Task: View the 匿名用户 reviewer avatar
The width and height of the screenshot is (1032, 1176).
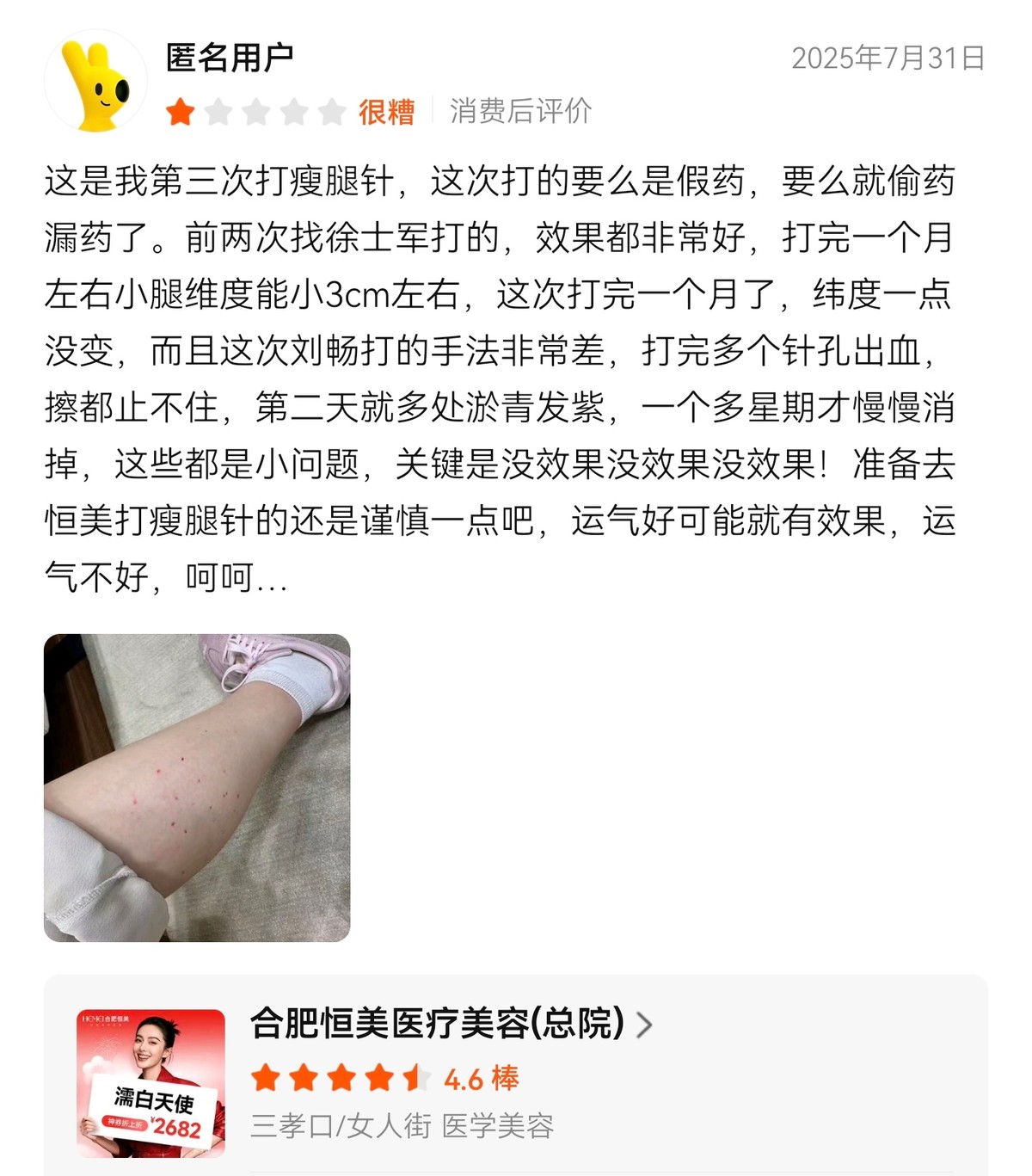Action: pyautogui.click(x=95, y=82)
